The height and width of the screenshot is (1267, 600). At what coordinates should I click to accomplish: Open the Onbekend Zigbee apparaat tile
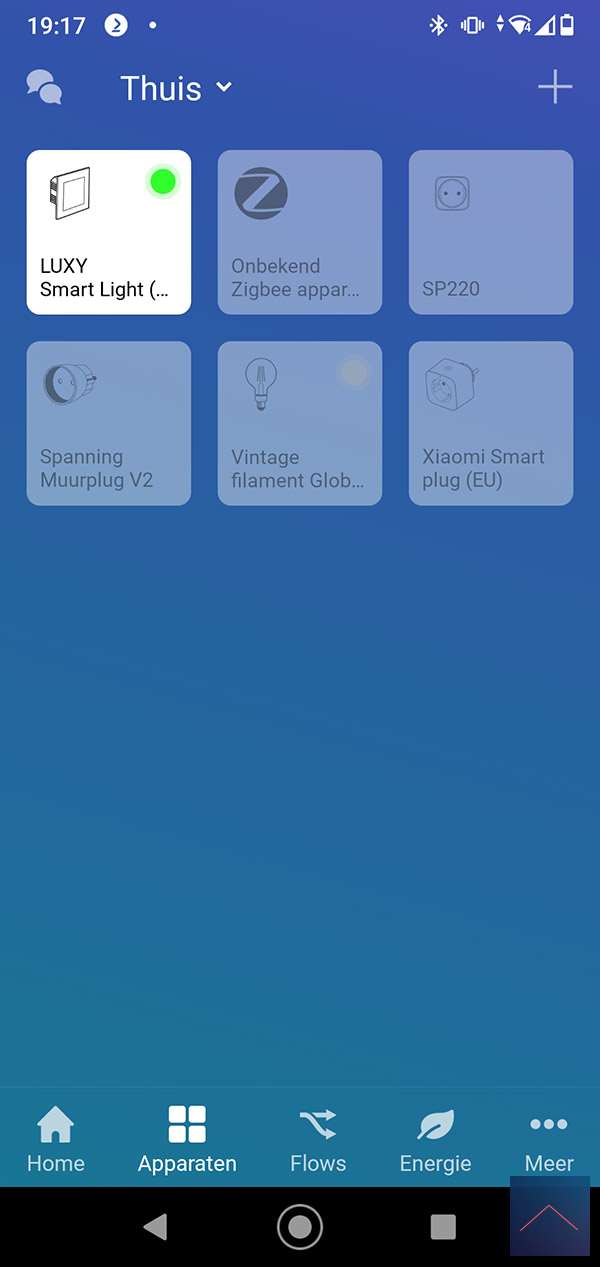pos(299,232)
